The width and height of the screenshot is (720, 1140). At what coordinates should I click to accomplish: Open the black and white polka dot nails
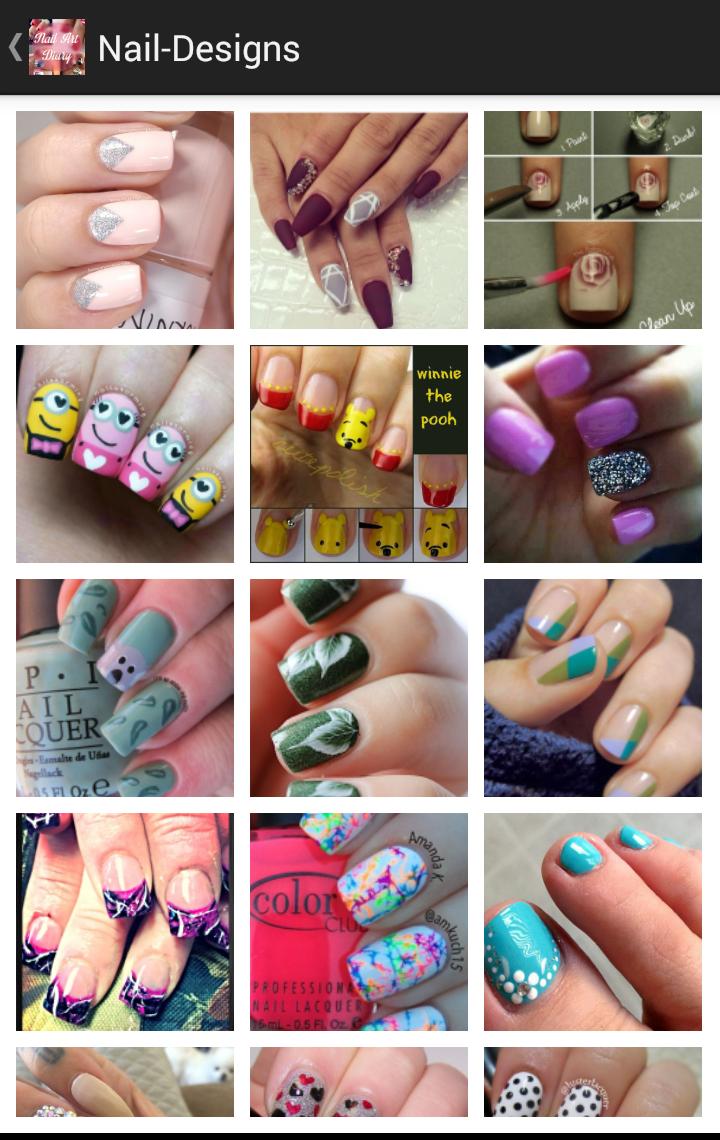(x=593, y=1082)
